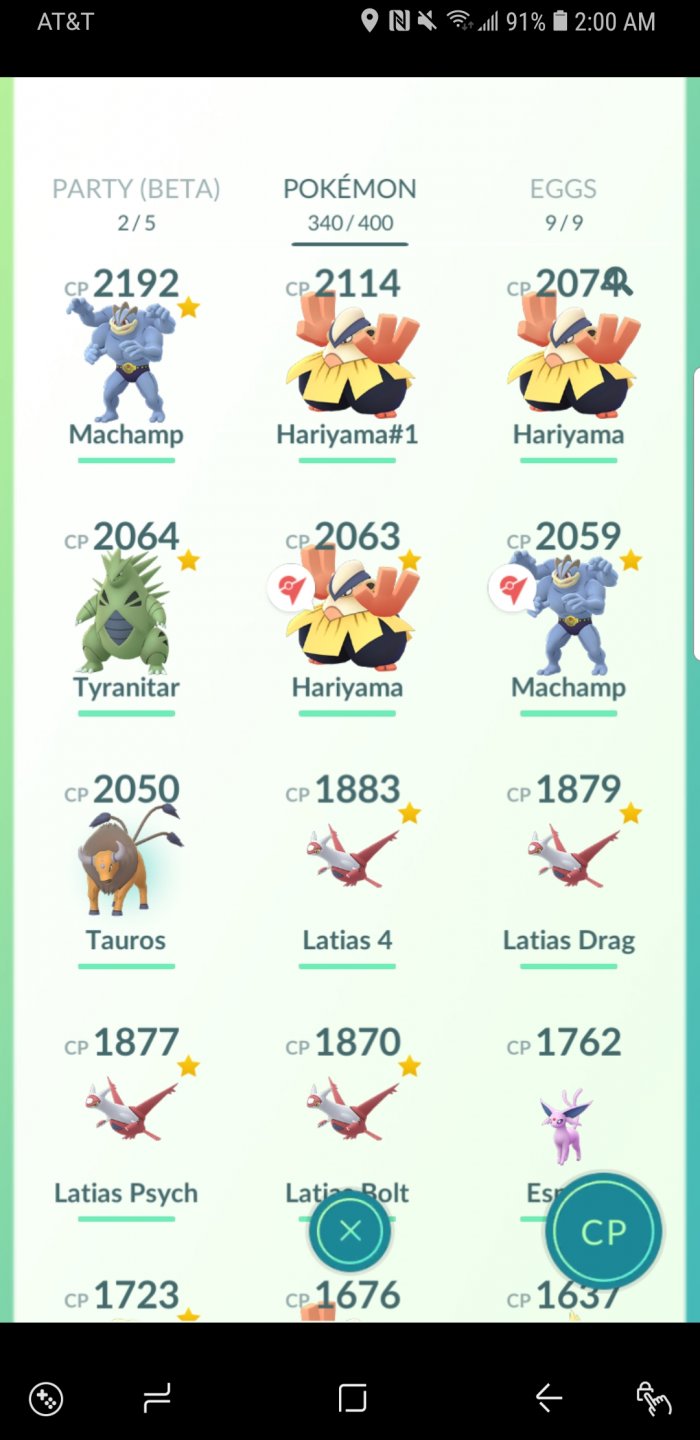Switch to the Party (Beta) tab
Viewport: 700px width, 1440px height.
(136, 203)
